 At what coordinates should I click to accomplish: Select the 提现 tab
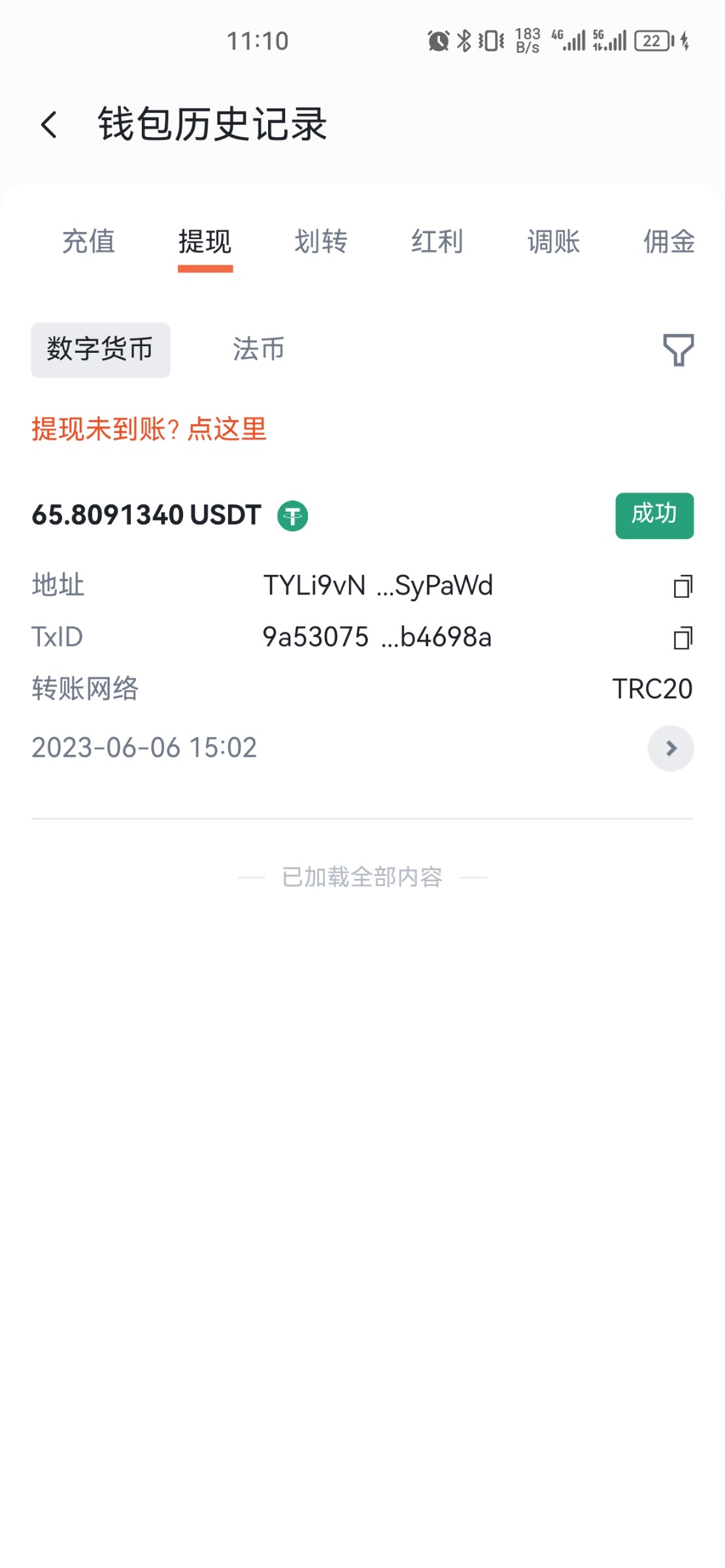click(x=205, y=242)
